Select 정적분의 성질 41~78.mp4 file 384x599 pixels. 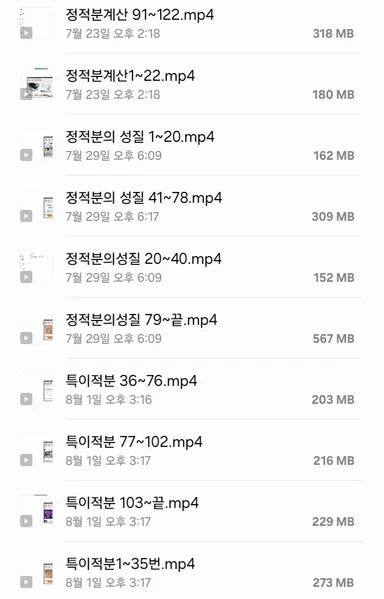click(x=191, y=206)
